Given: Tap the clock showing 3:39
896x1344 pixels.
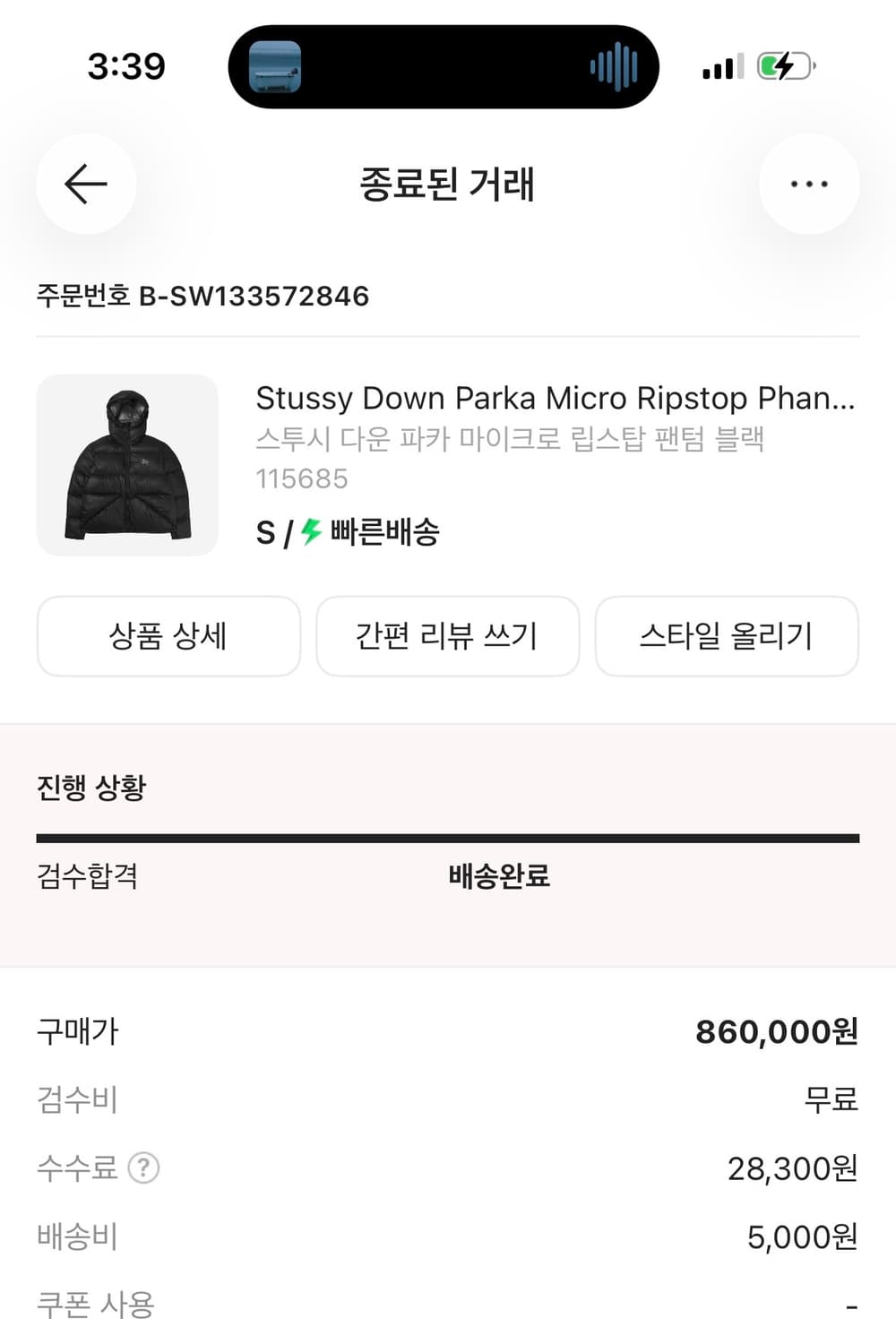Looking at the screenshot, I should 126,65.
